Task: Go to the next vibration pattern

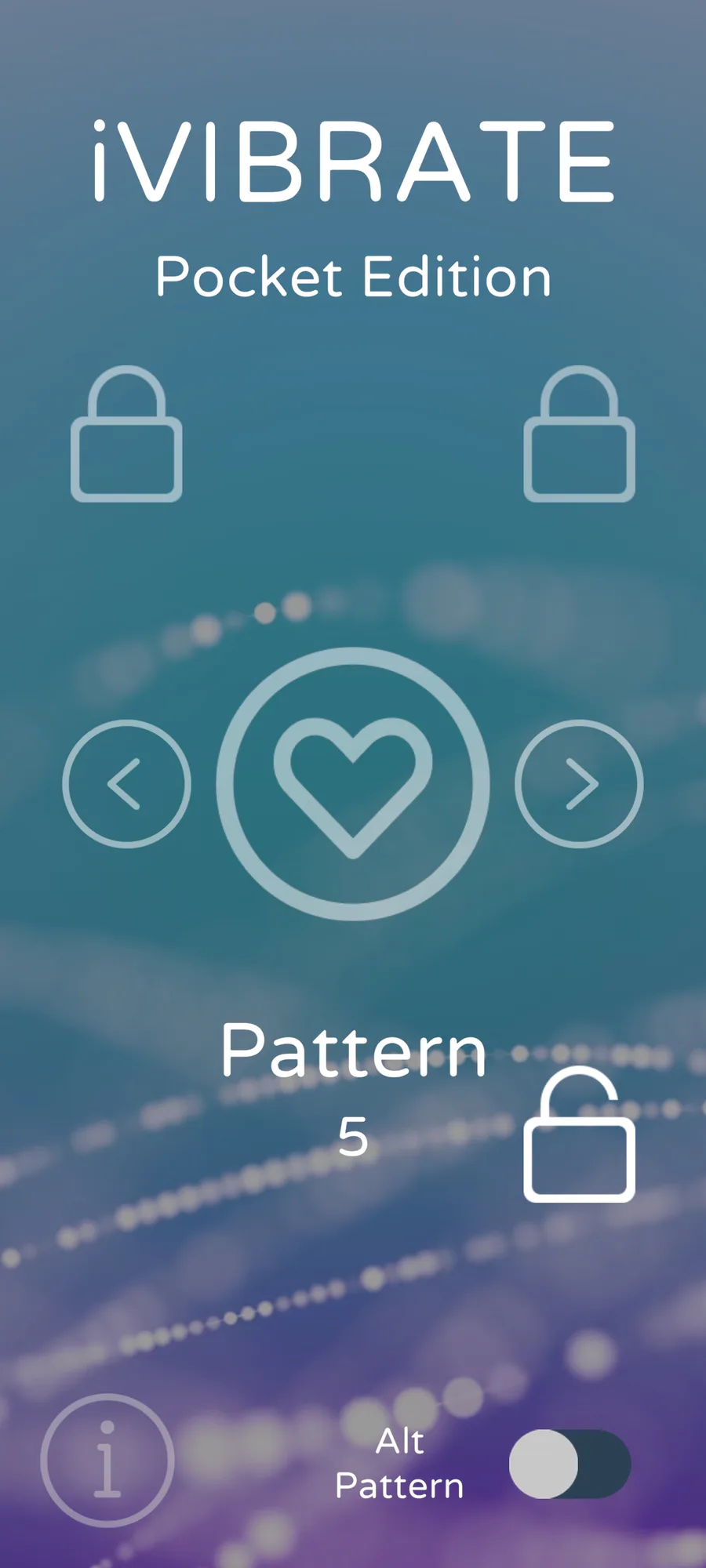Action: pyautogui.click(x=579, y=783)
